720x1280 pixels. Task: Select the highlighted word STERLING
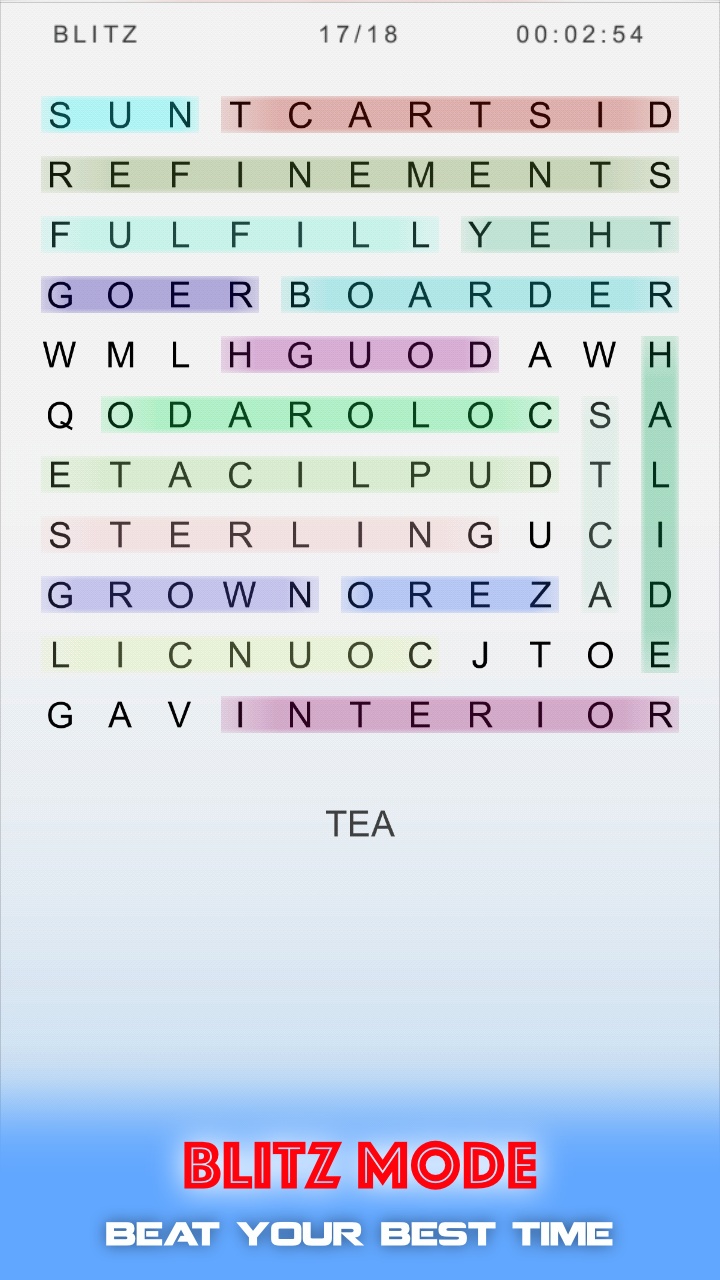pyautogui.click(x=270, y=535)
